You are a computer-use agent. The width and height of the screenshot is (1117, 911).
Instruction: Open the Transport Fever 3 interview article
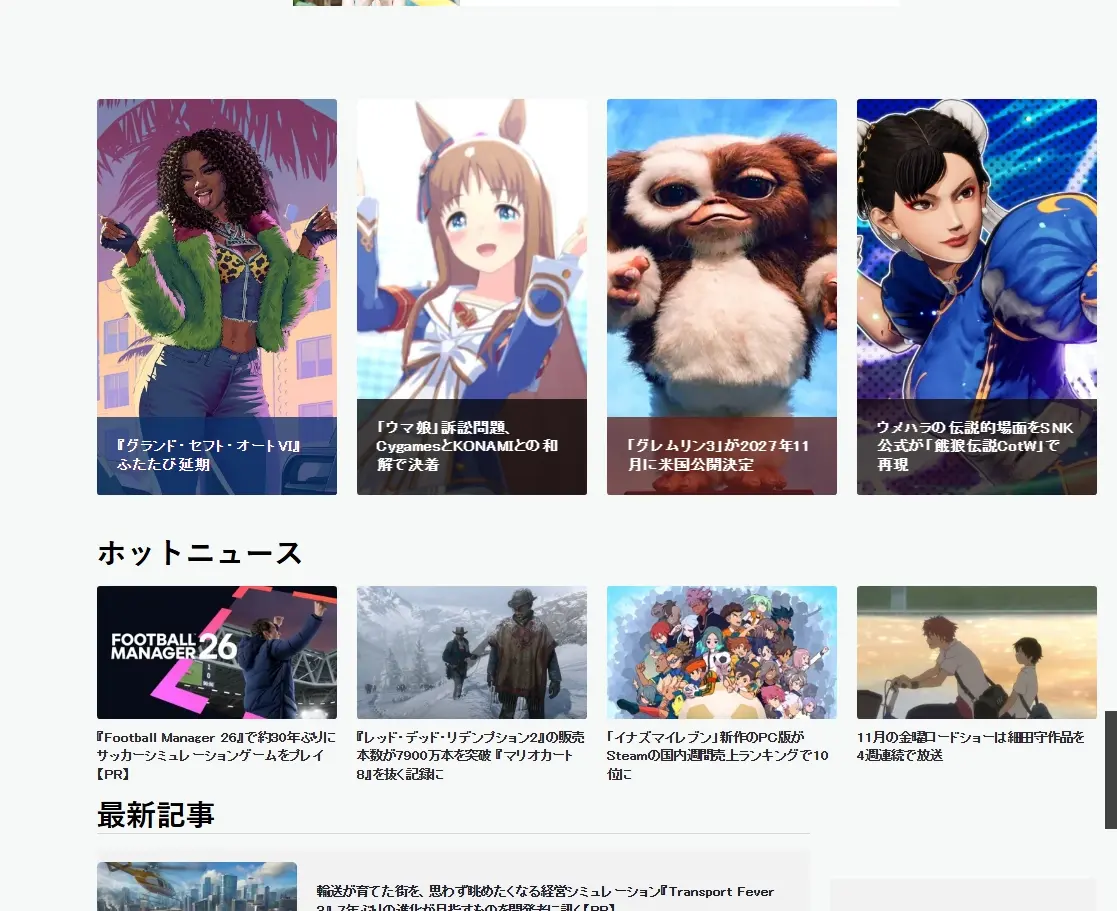click(x=545, y=891)
